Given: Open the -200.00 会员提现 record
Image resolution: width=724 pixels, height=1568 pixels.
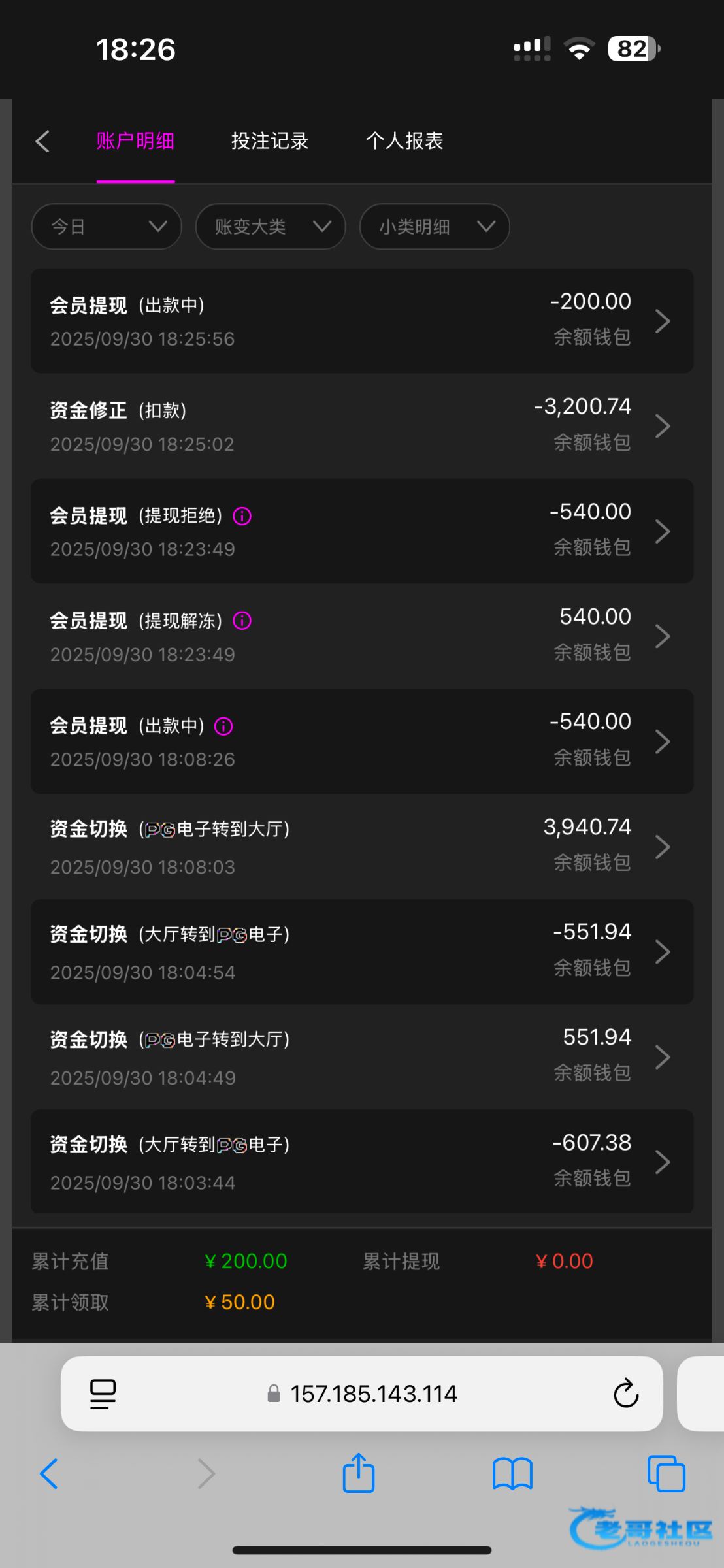Looking at the screenshot, I should tap(362, 321).
